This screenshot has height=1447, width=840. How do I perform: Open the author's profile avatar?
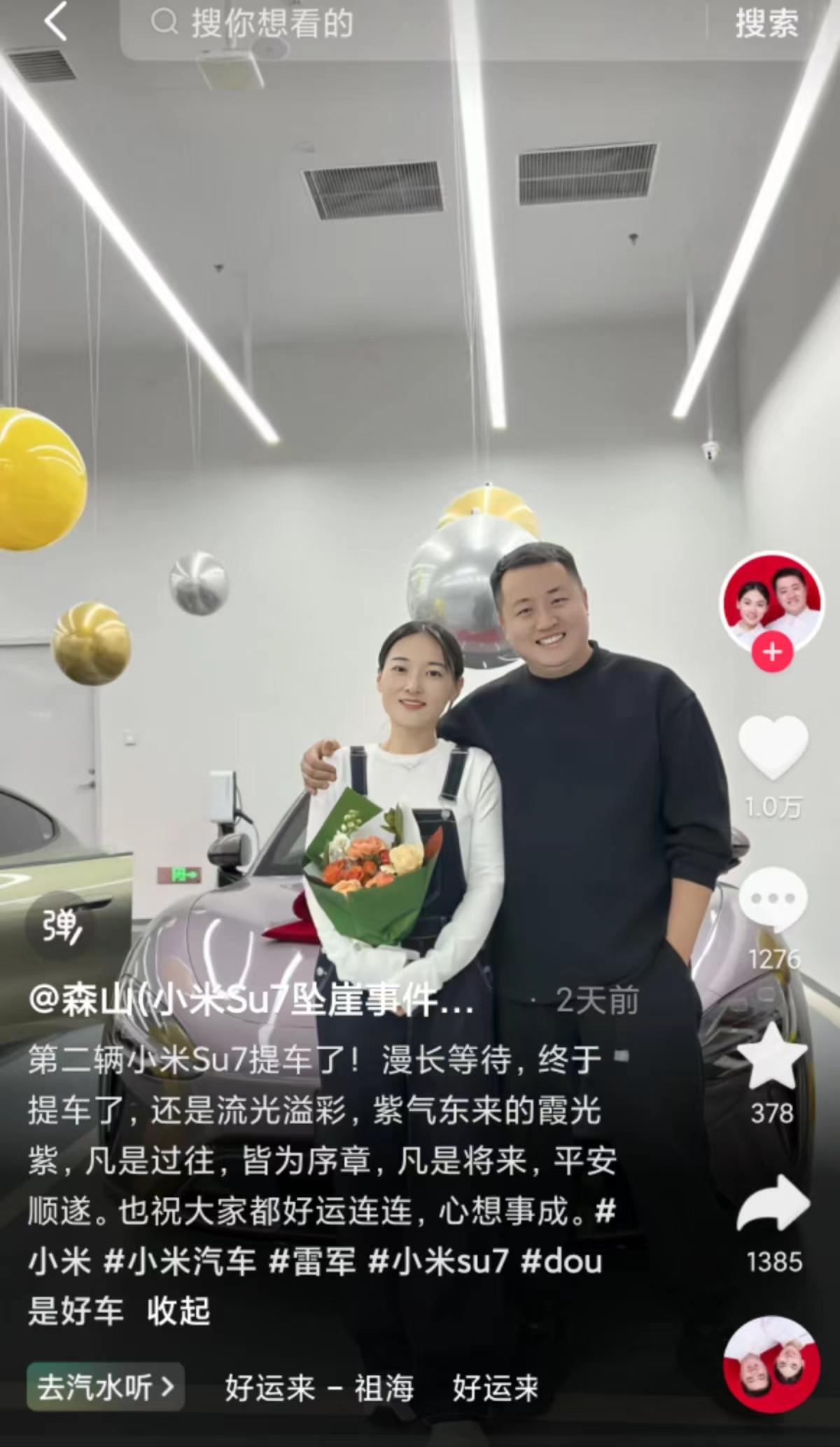[x=771, y=601]
